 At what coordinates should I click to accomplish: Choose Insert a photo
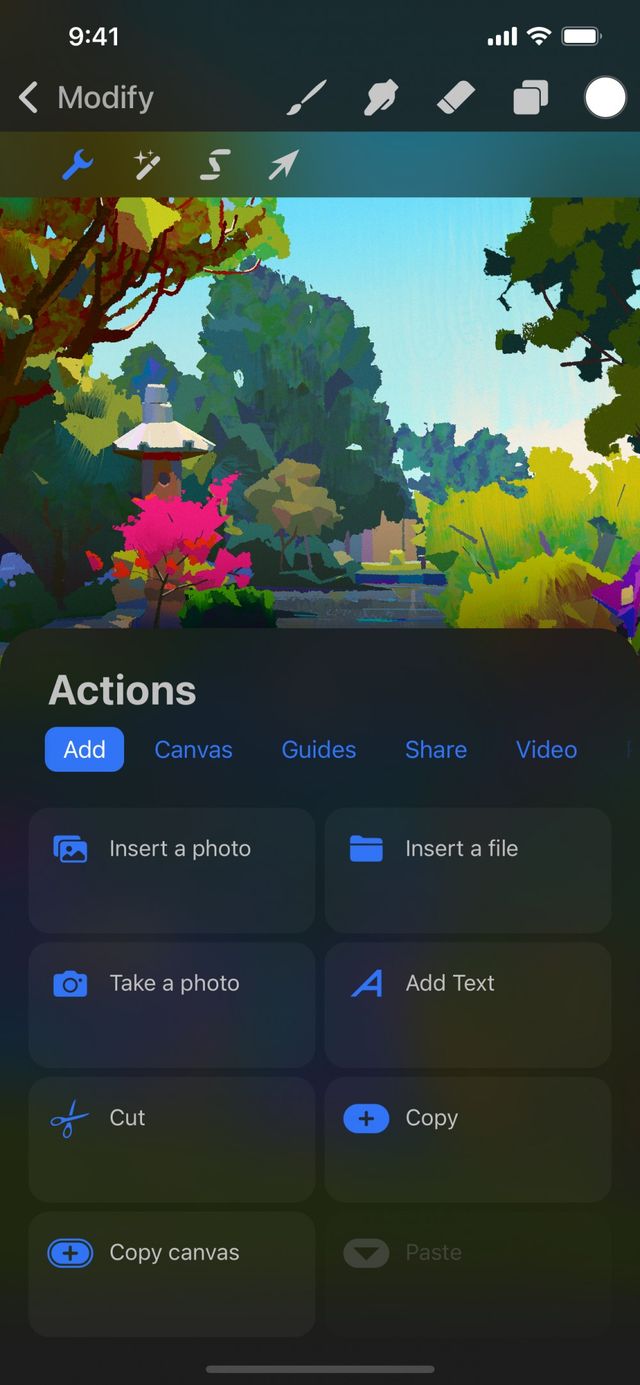pos(172,869)
